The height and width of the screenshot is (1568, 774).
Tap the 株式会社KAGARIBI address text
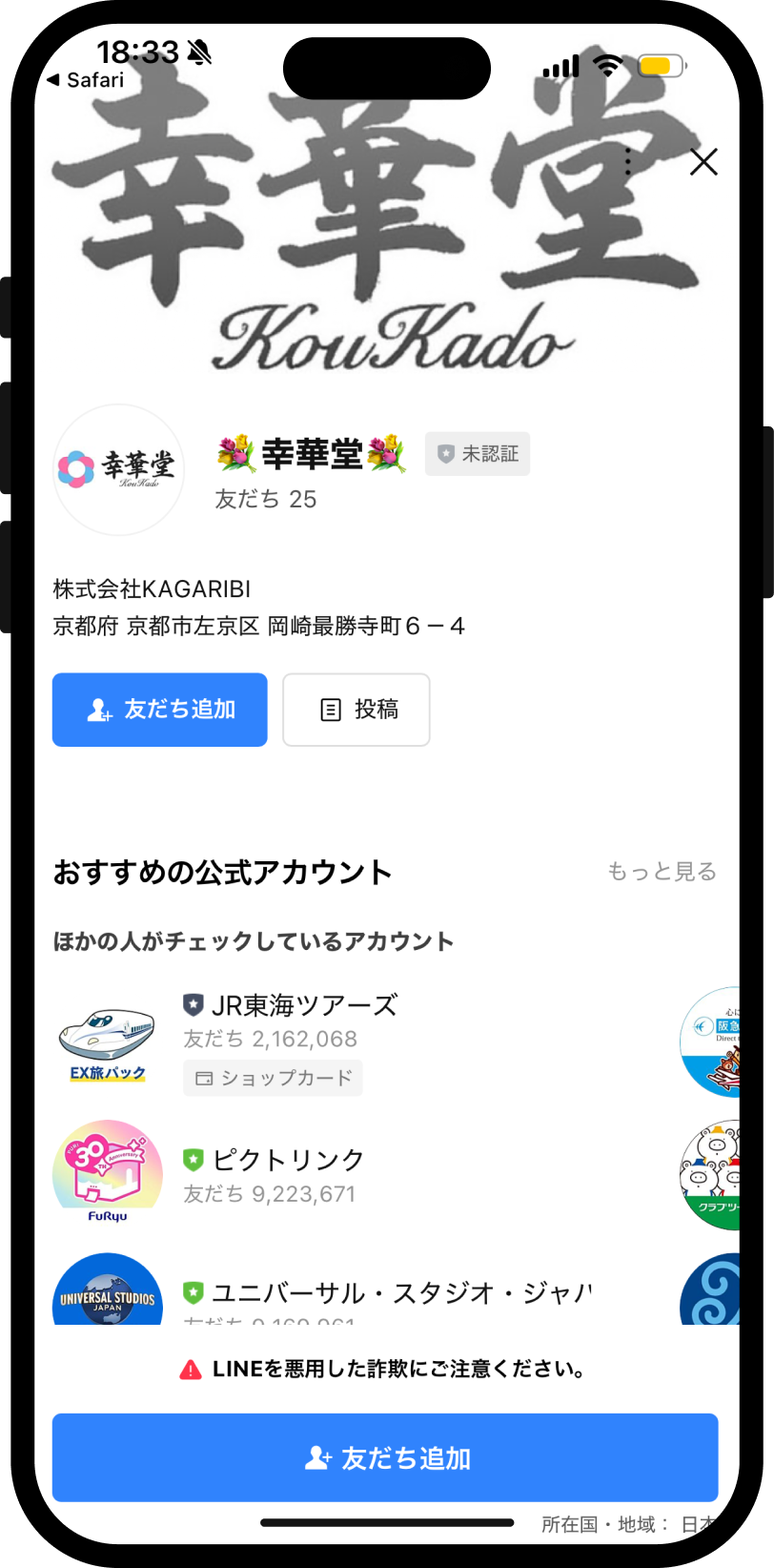click(x=153, y=588)
